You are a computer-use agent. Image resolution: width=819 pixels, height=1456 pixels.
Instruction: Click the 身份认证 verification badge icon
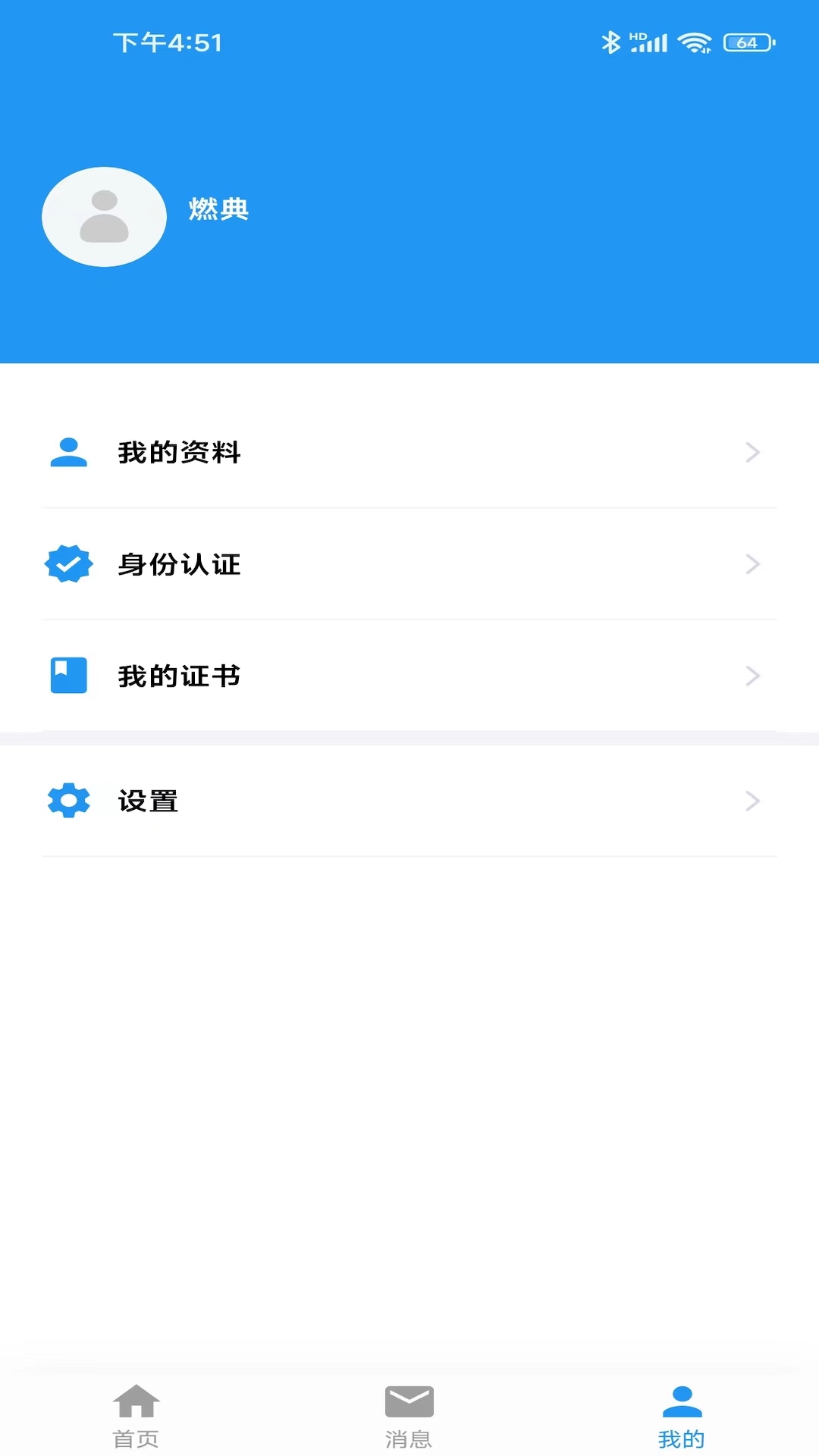tap(68, 563)
